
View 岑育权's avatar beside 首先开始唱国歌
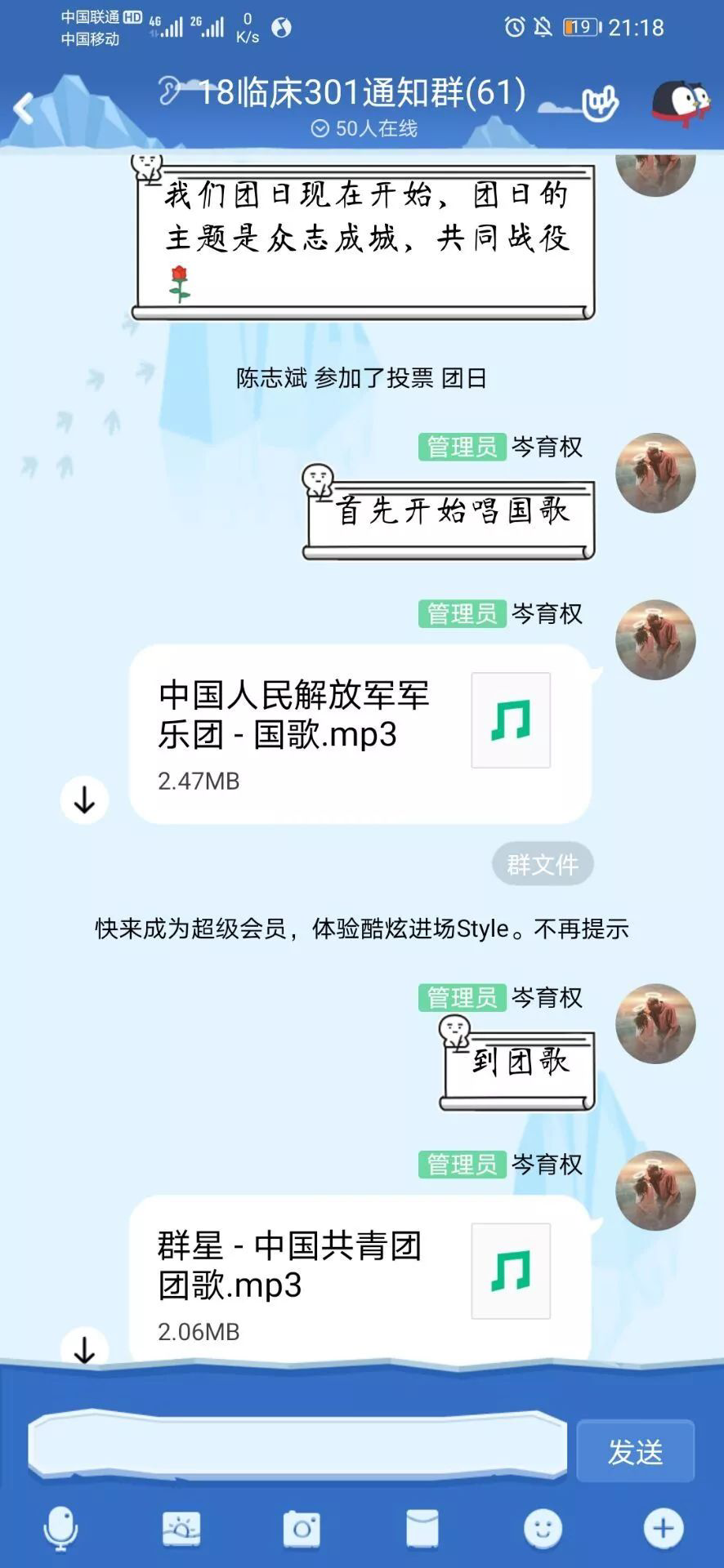[655, 473]
